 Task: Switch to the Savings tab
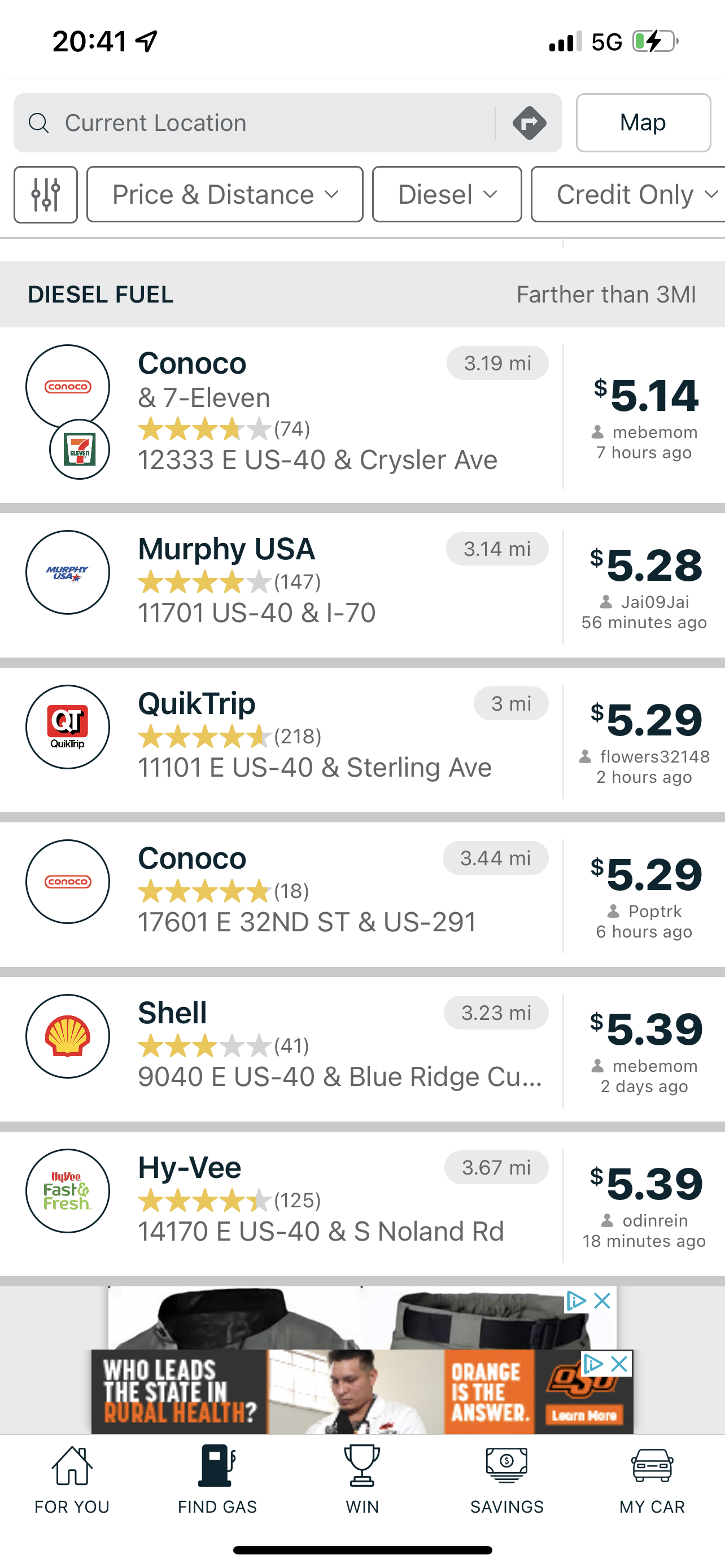pos(507,1481)
